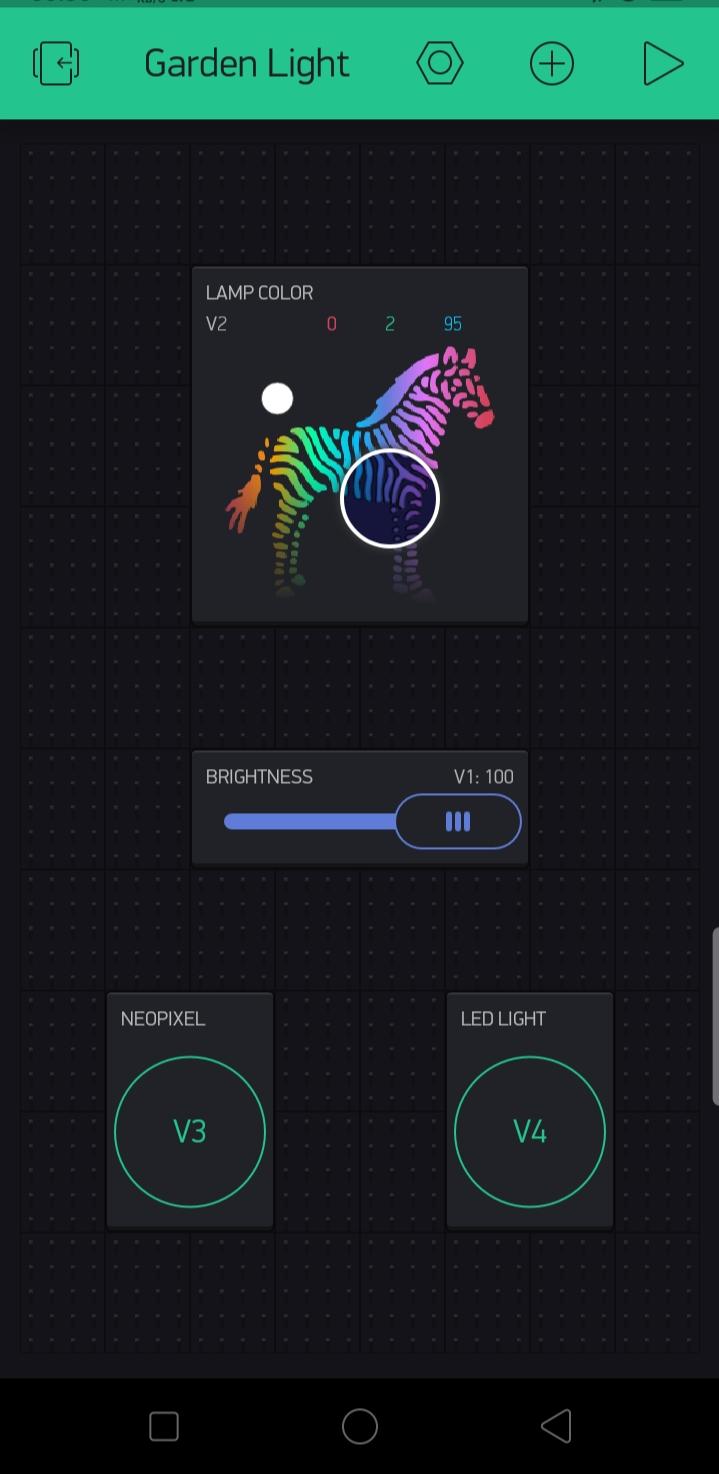Open recent apps
719x1474 pixels.
pos(164,1426)
